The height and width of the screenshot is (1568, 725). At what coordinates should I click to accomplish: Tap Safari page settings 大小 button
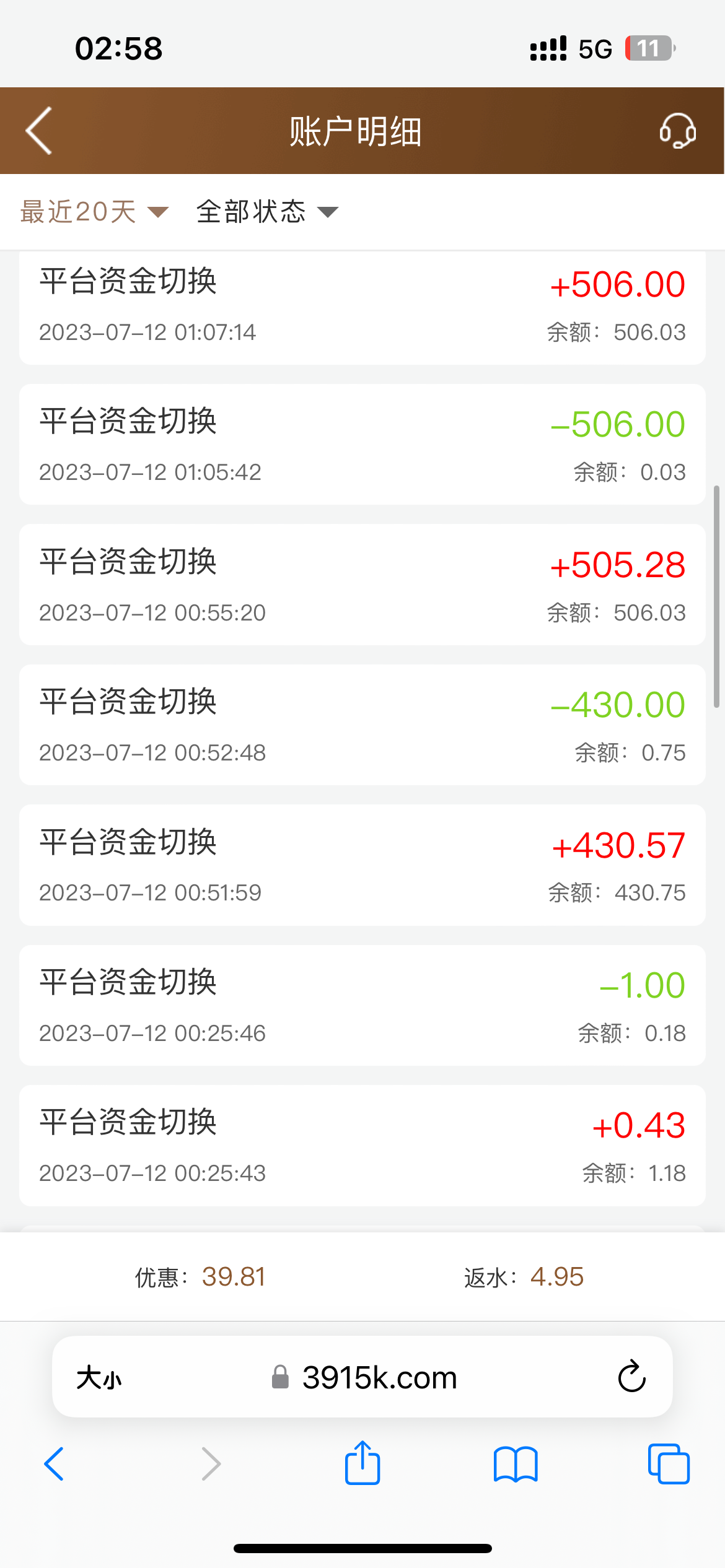point(99,1378)
